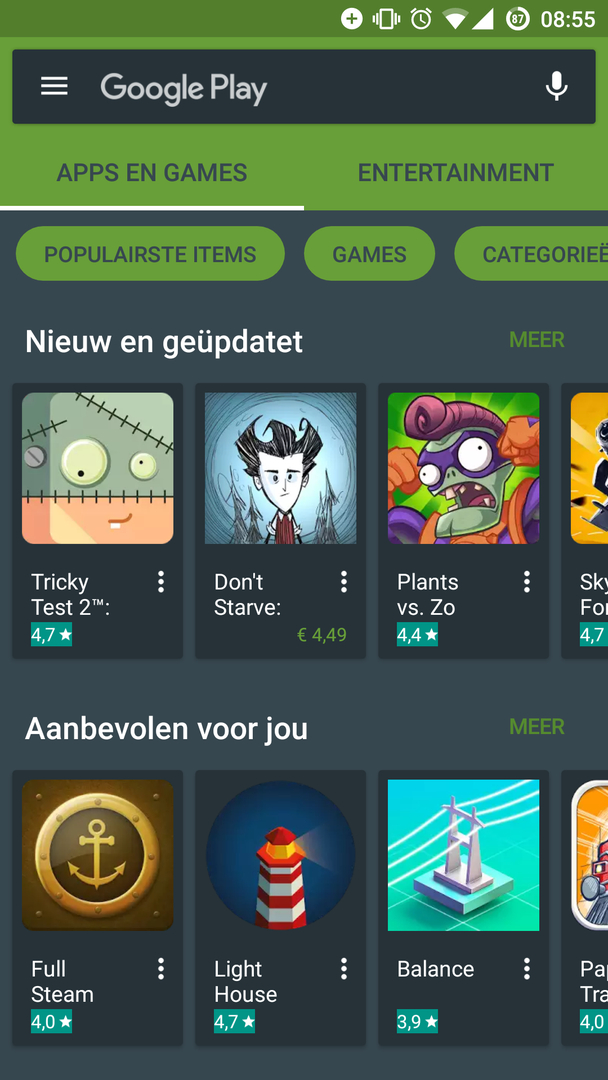This screenshot has width=608, height=1080.
Task: Show more in Aanbevolen voor jou
Action: pos(537,727)
